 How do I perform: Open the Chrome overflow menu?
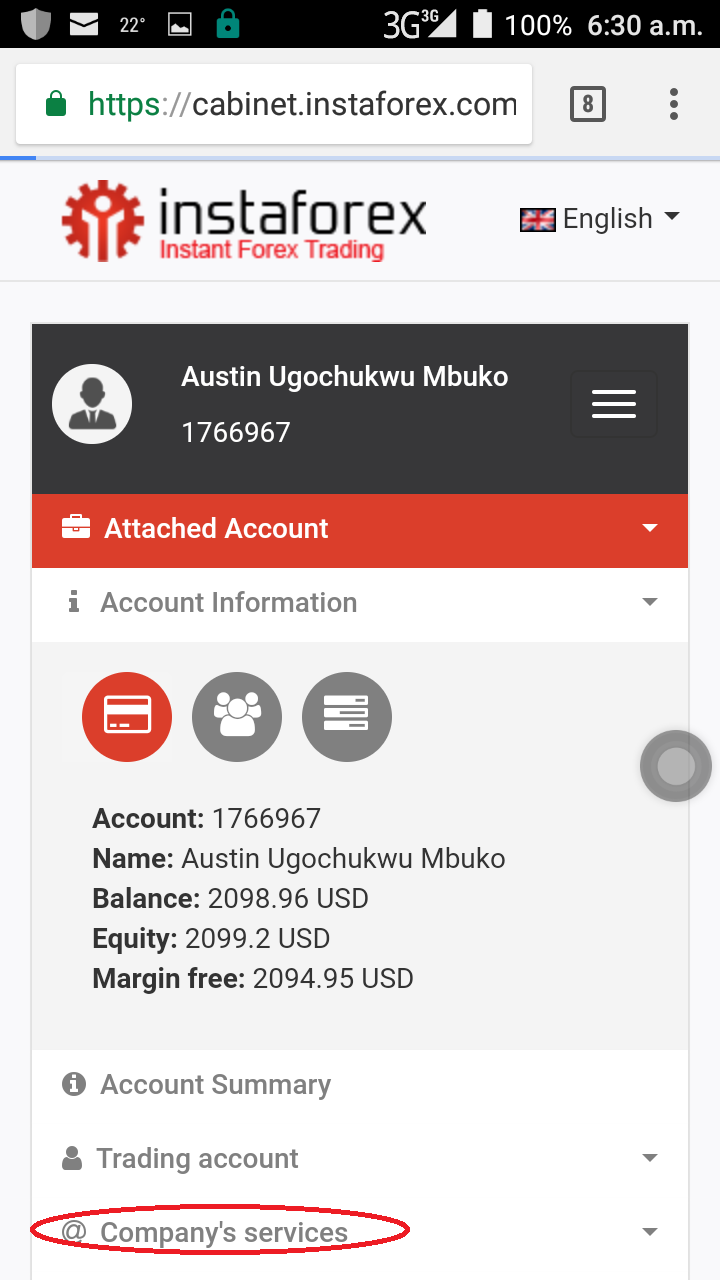674,104
